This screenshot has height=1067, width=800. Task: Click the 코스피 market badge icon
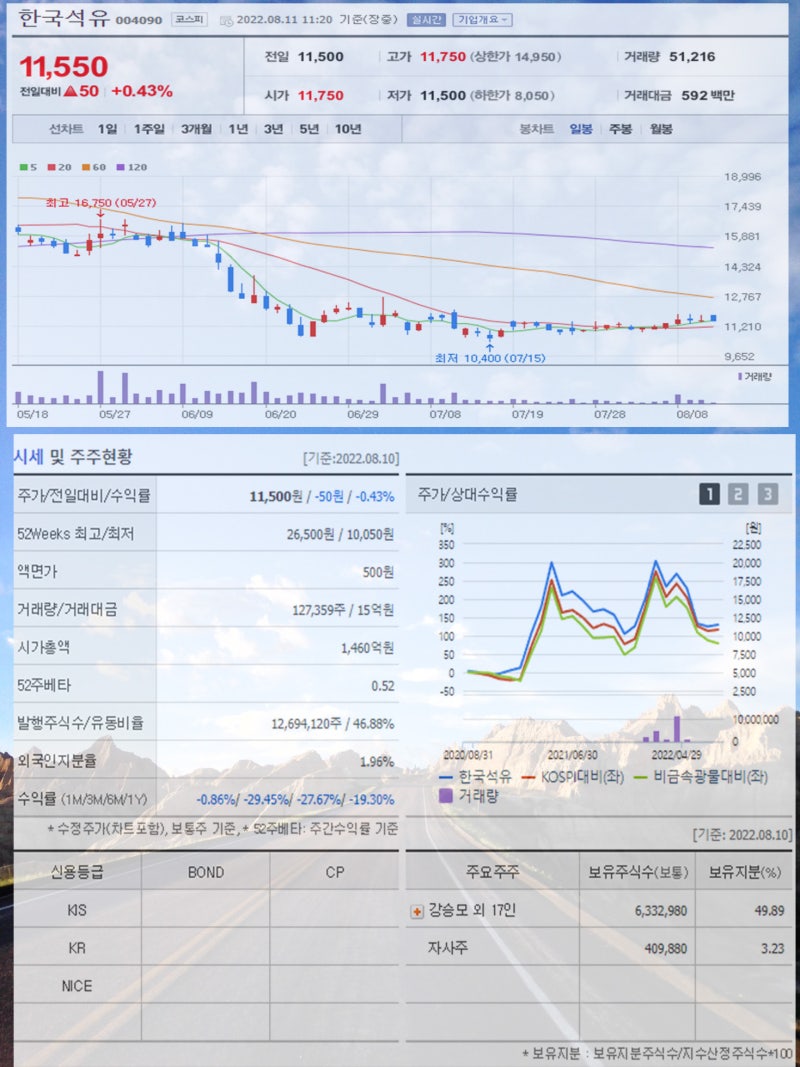click(188, 19)
